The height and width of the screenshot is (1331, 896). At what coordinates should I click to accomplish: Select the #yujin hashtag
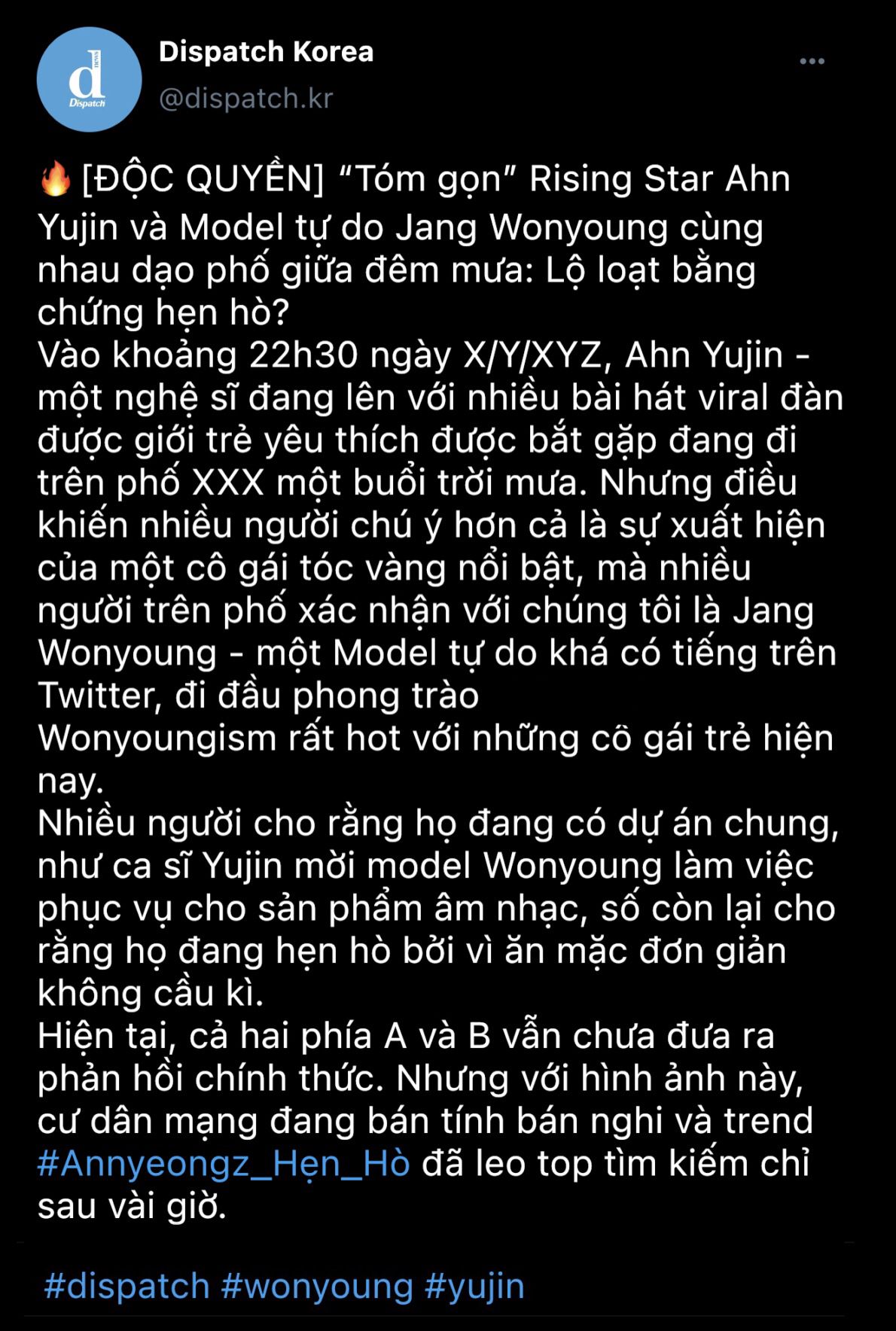474,1285
